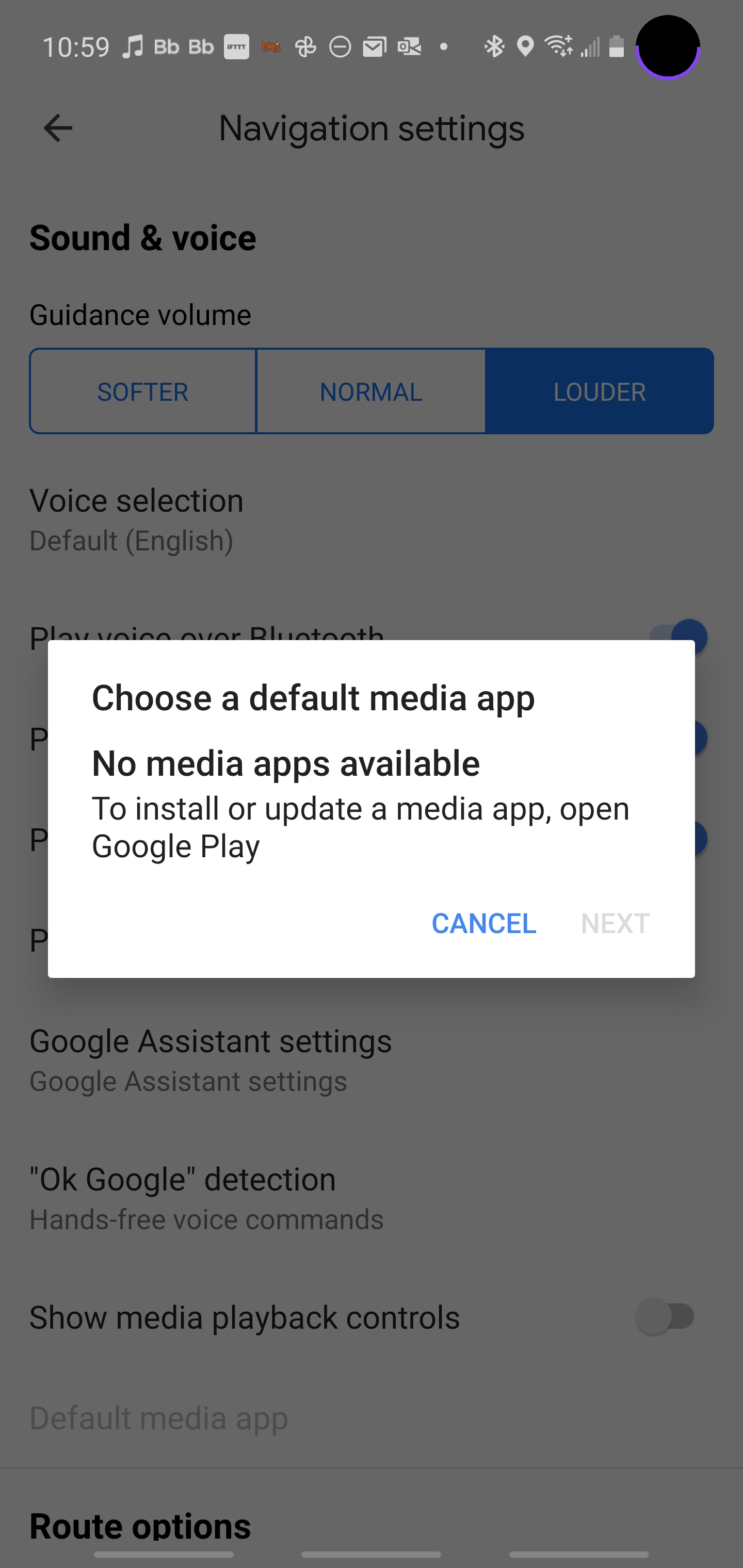Open Voice selection setting
The width and height of the screenshot is (743, 1568).
coord(136,519)
